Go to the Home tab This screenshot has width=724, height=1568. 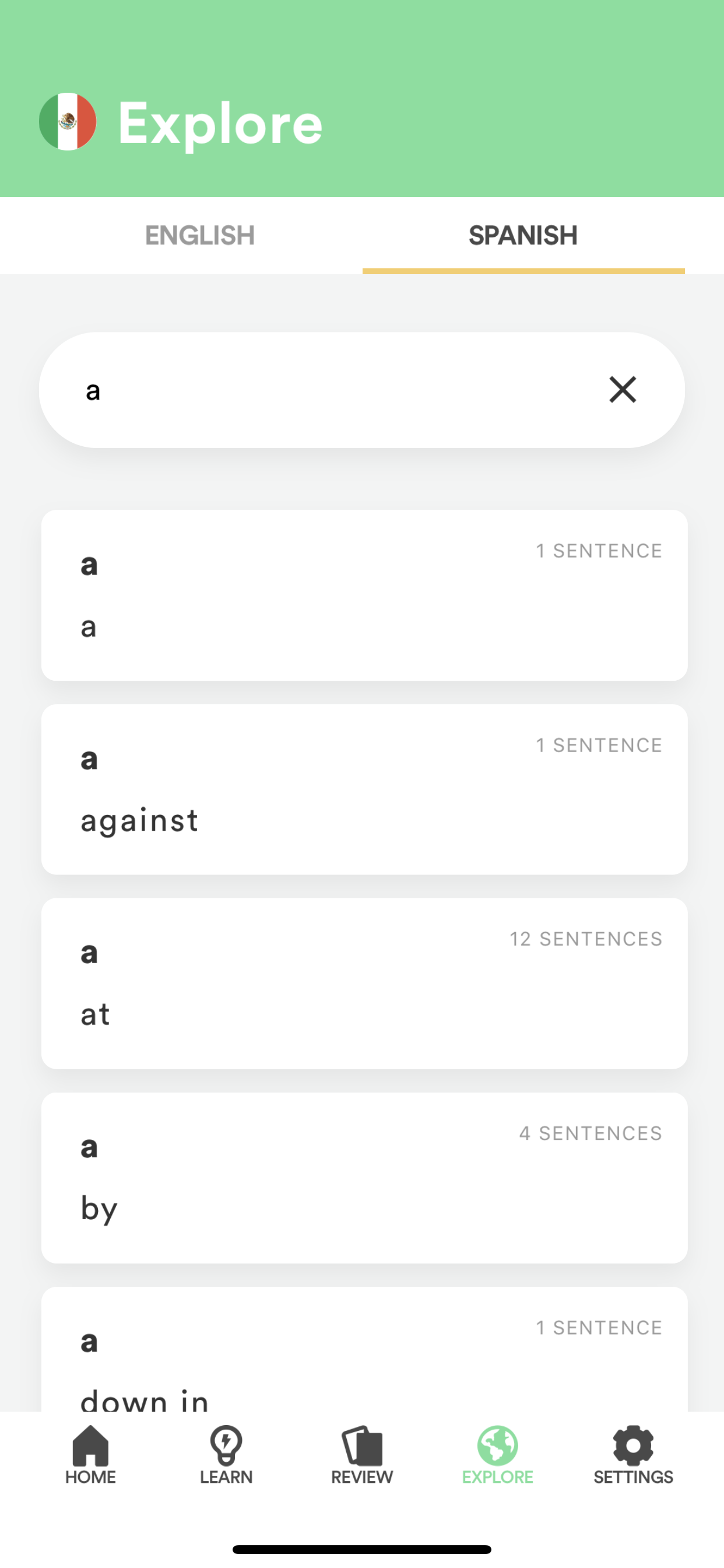91,1455
